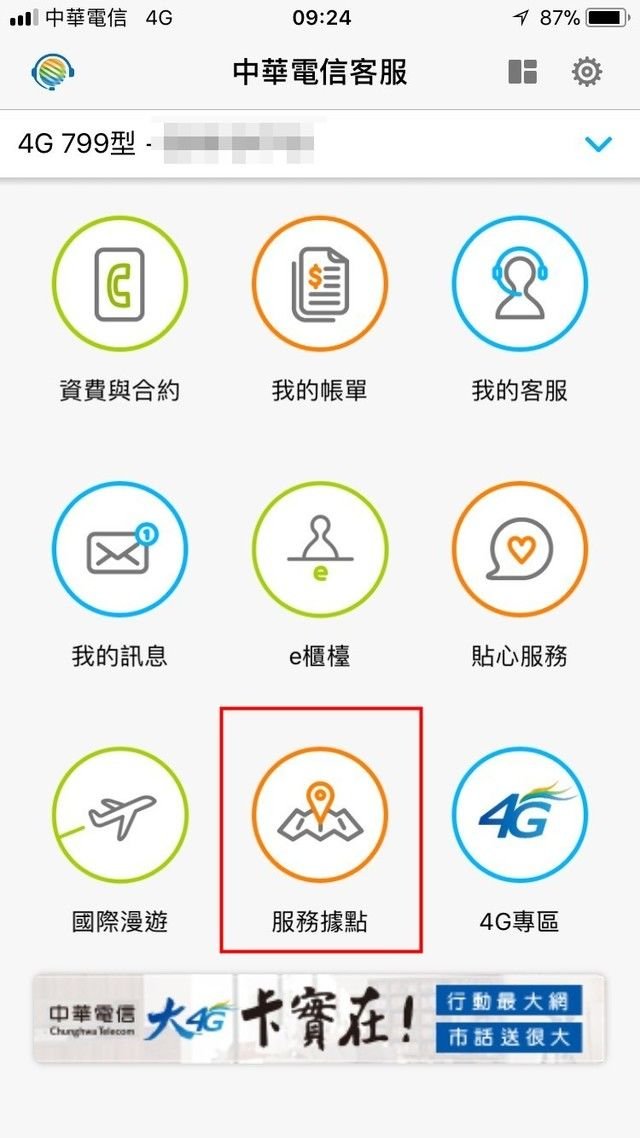The image size is (640, 1138).
Task: Expand the 4G 799型 account dropdown
Action: click(598, 145)
